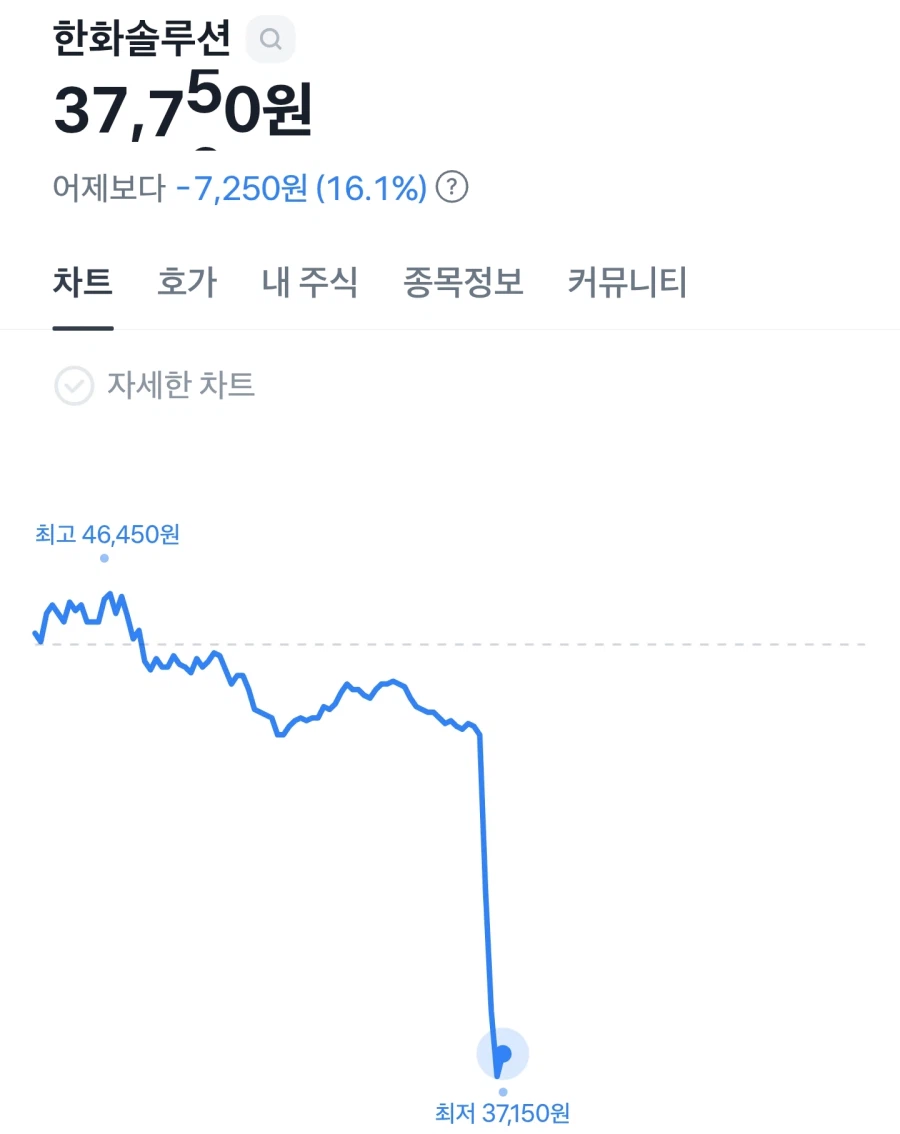Click the circular checkmark icon before 자세한 차트
The image size is (900, 1134).
pos(72,385)
